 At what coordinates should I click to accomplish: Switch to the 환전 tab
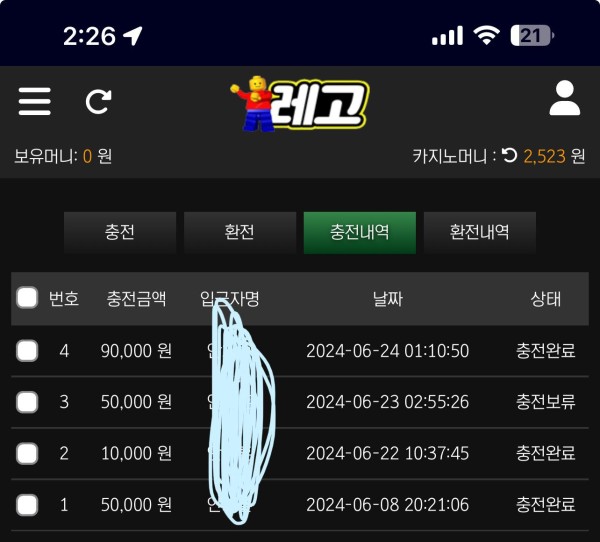click(239, 232)
